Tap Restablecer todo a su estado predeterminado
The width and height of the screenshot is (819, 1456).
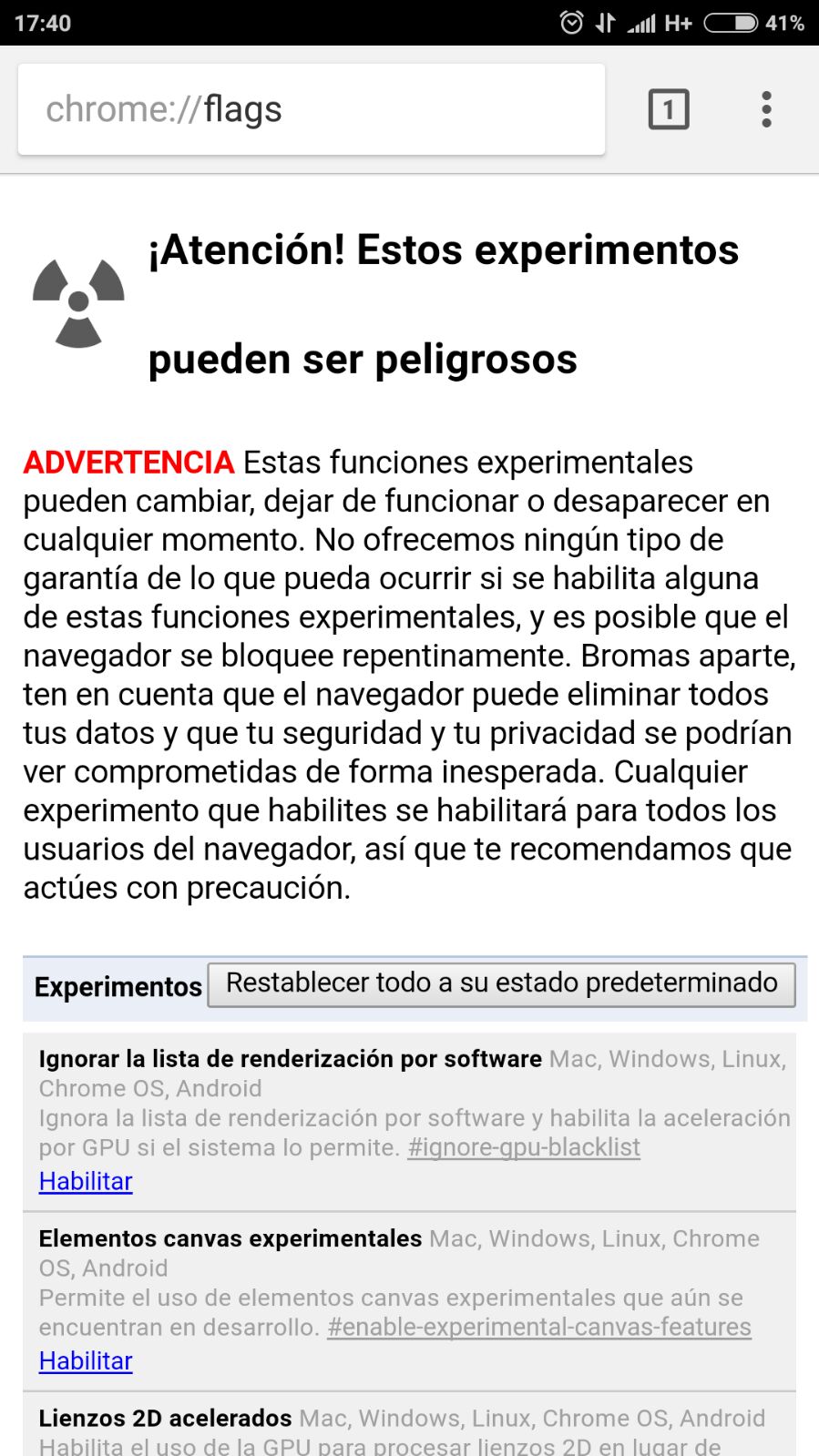click(501, 984)
